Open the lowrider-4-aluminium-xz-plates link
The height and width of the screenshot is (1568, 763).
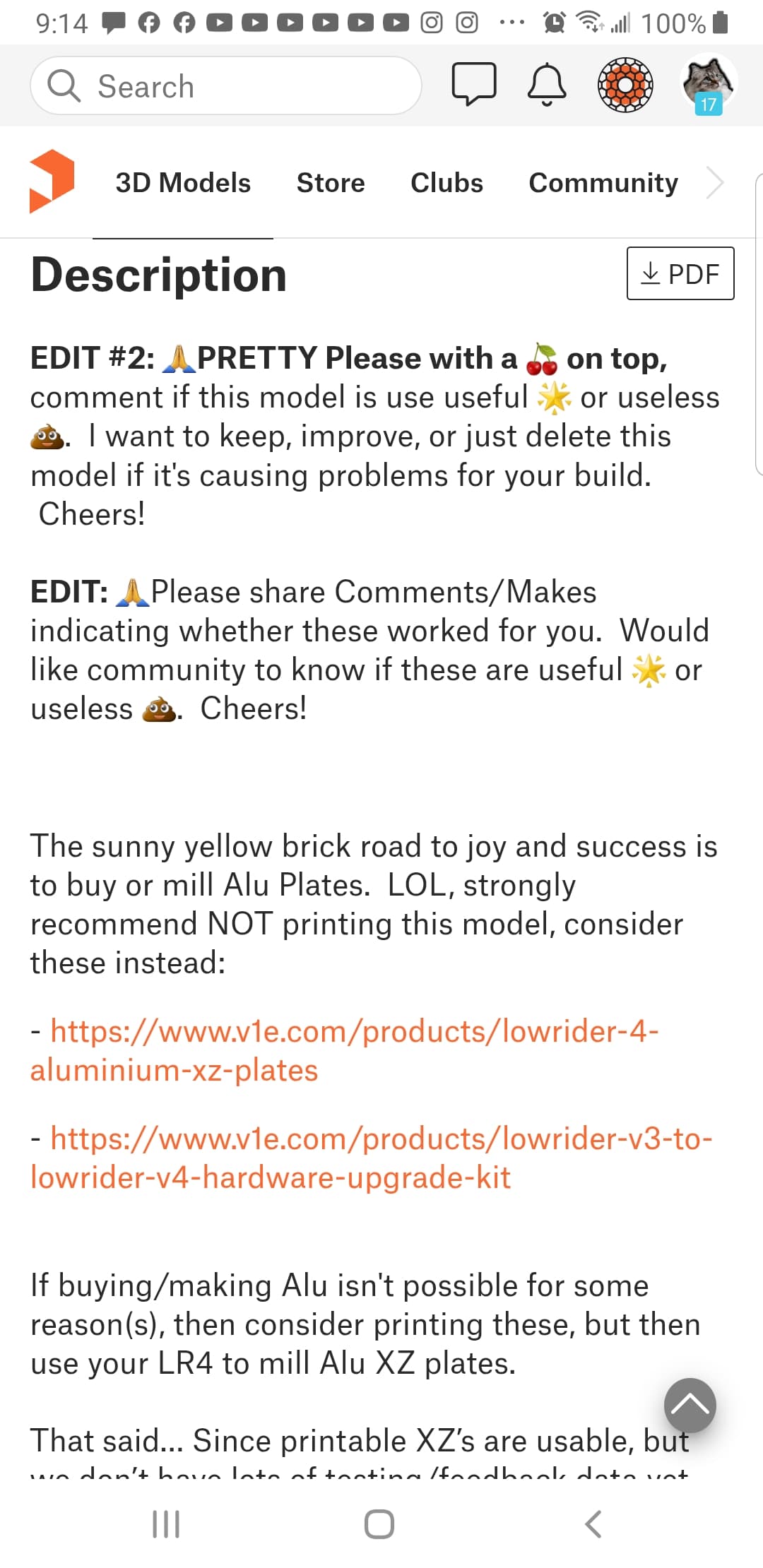[x=345, y=1050]
